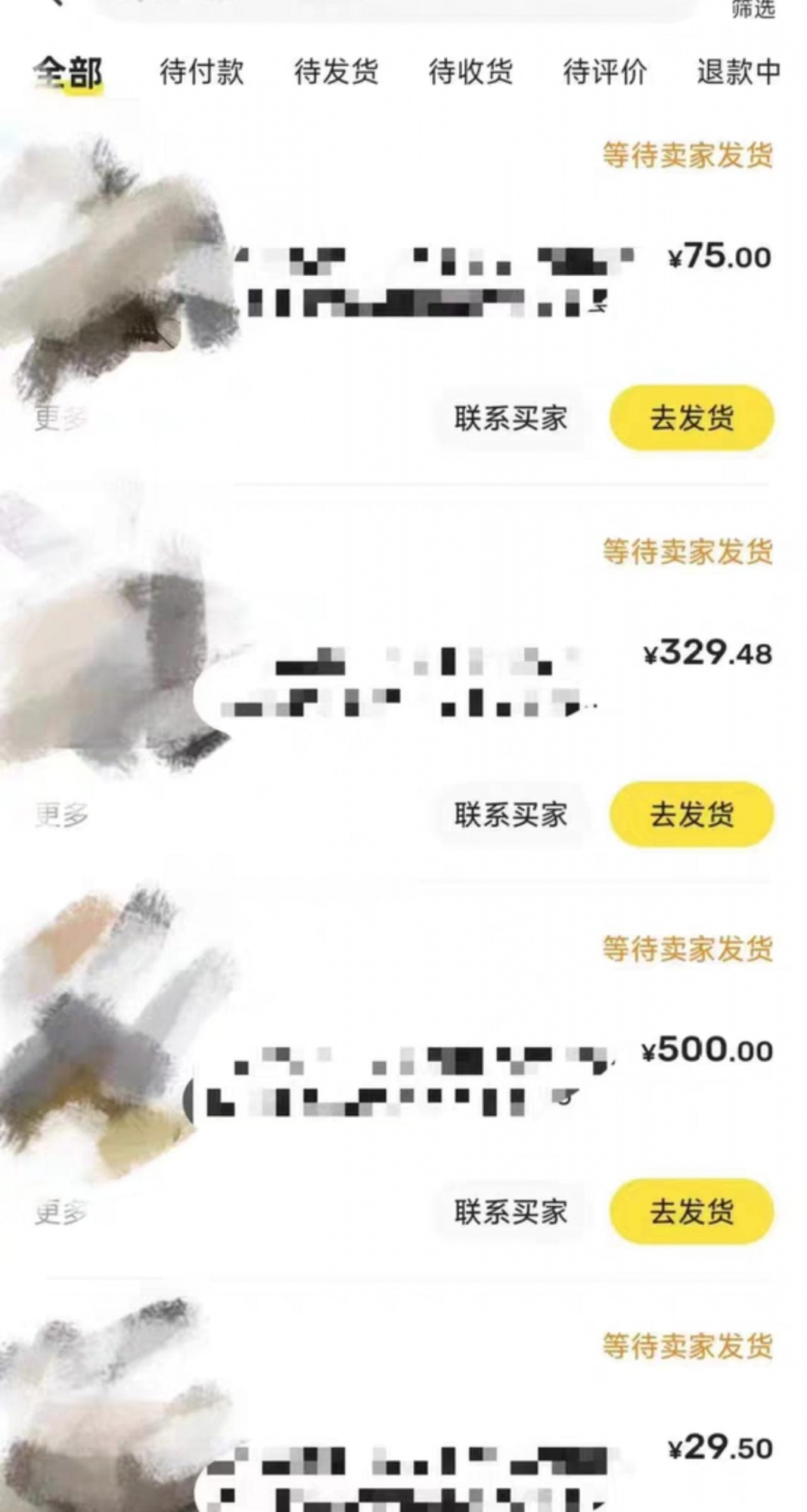Open the 待发货 tab
The image size is (807, 1512).
tap(336, 73)
